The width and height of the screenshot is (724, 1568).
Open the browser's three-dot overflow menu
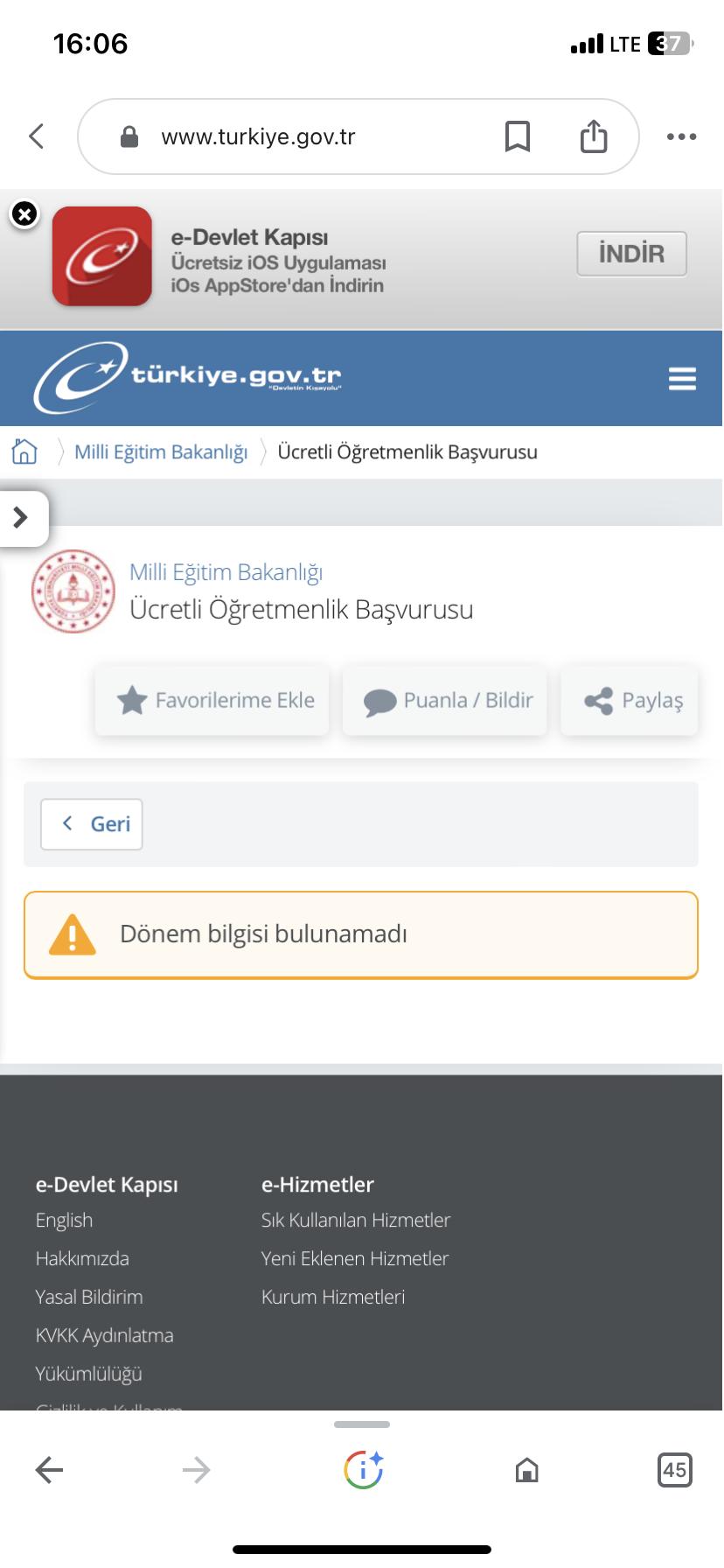pos(681,136)
